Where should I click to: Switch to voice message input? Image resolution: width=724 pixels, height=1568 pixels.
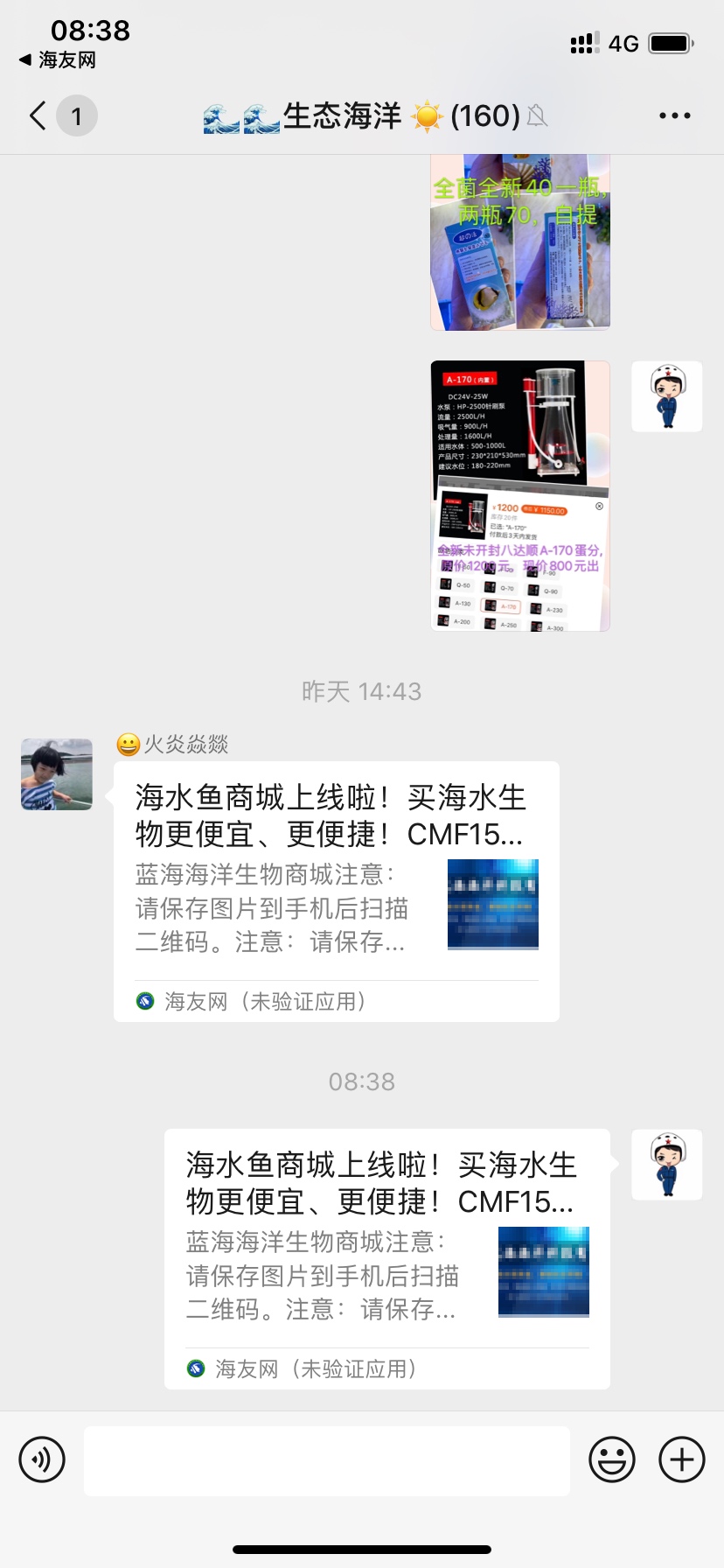tap(42, 1459)
